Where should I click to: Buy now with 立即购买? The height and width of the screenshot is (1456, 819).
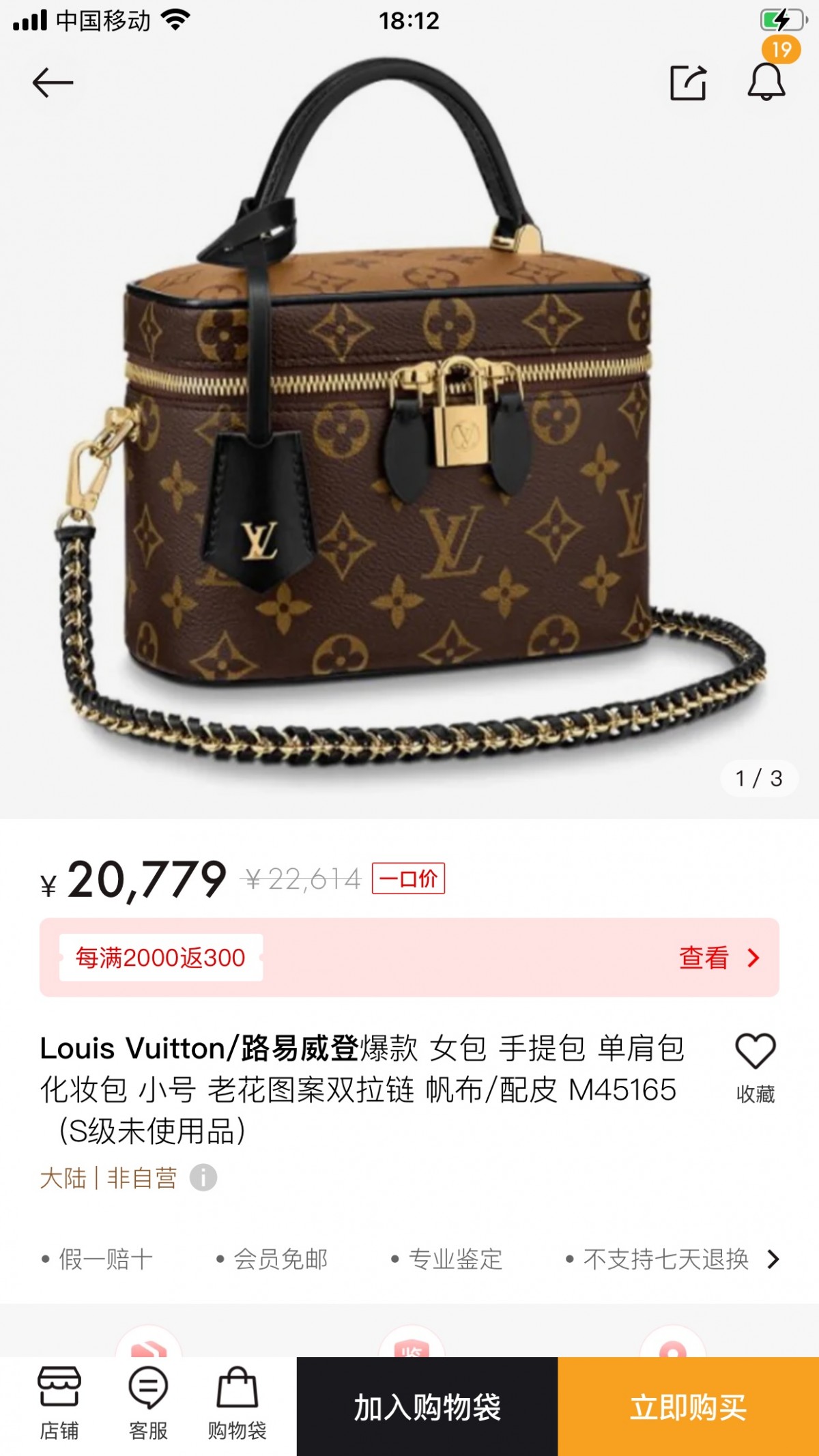click(x=688, y=1408)
